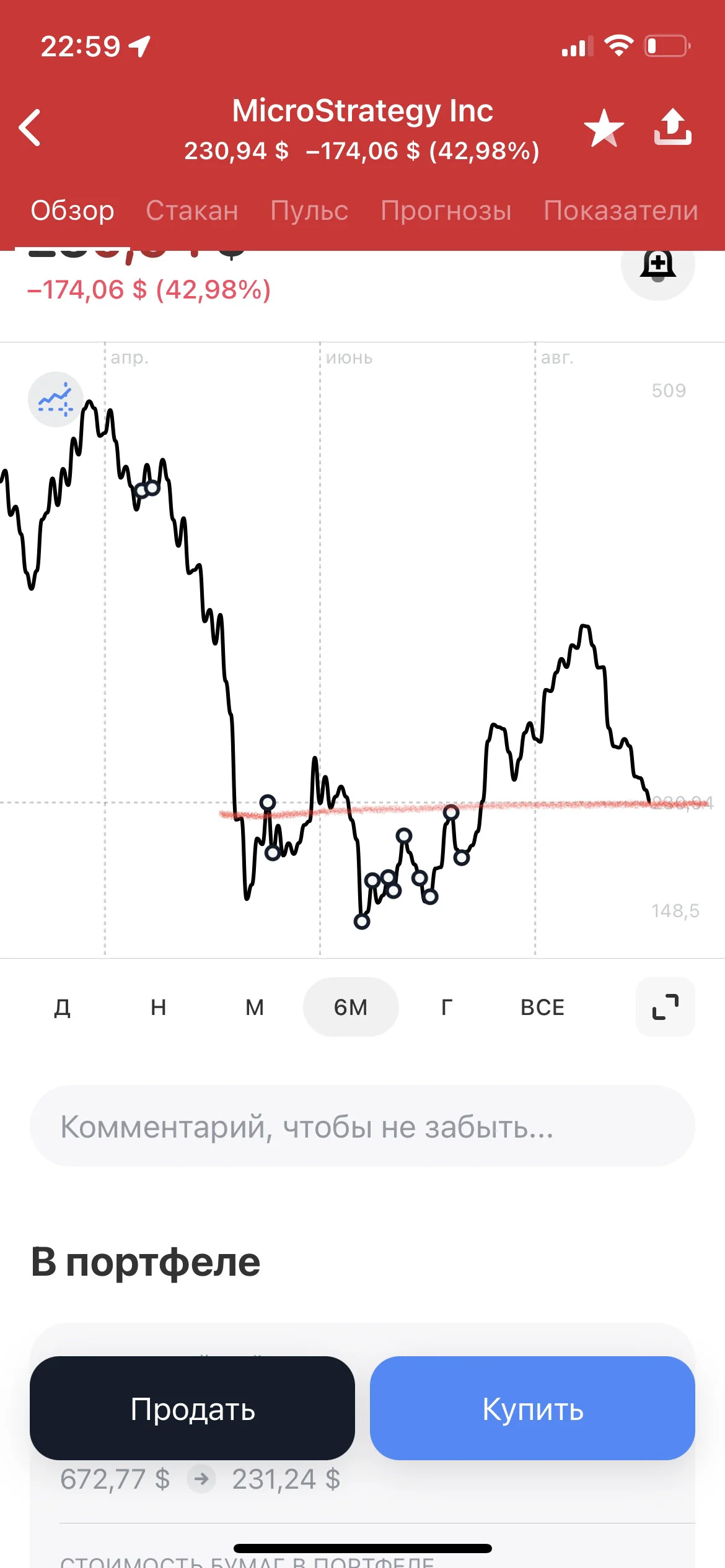Expand the chart to fullscreen
The height and width of the screenshot is (1568, 725).
tap(666, 1007)
